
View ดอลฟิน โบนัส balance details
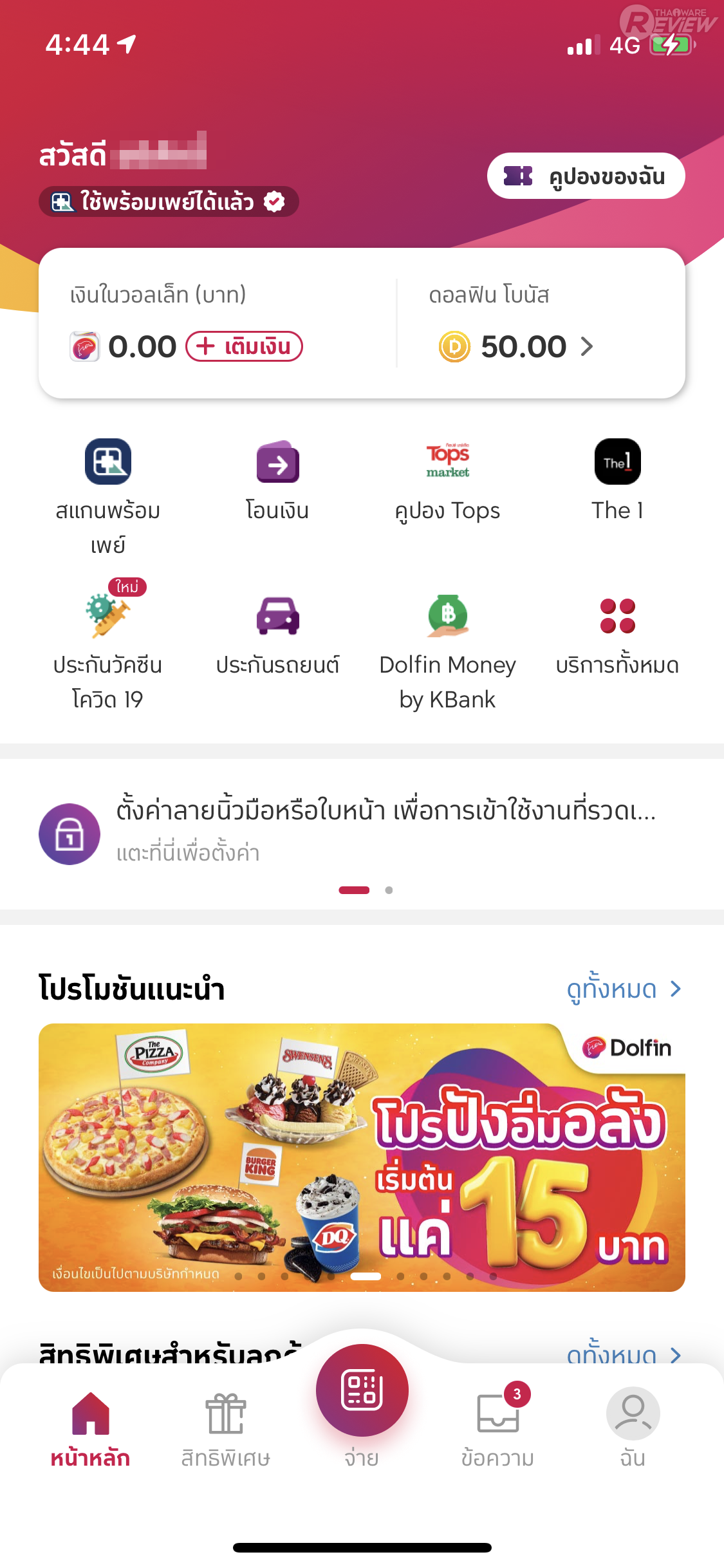[x=516, y=346]
